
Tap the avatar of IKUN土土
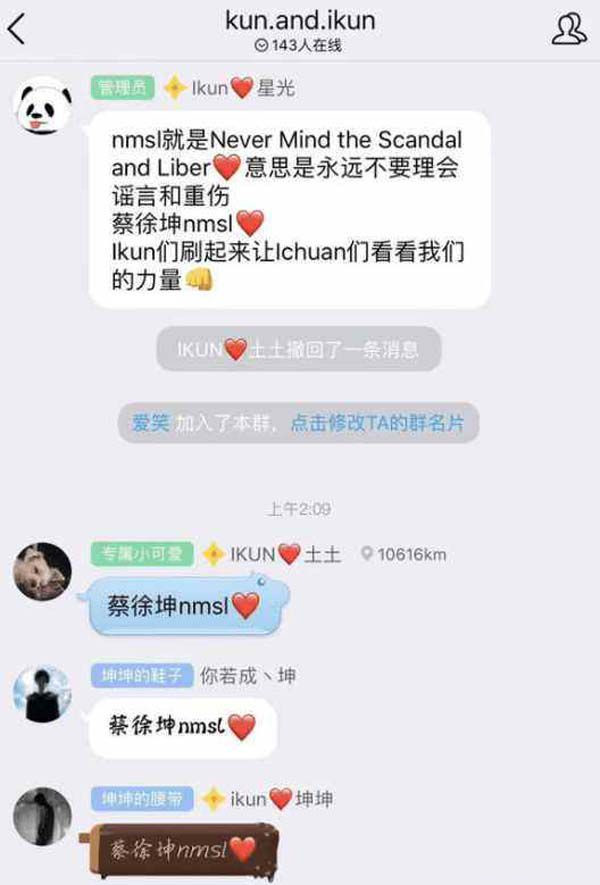click(42, 571)
